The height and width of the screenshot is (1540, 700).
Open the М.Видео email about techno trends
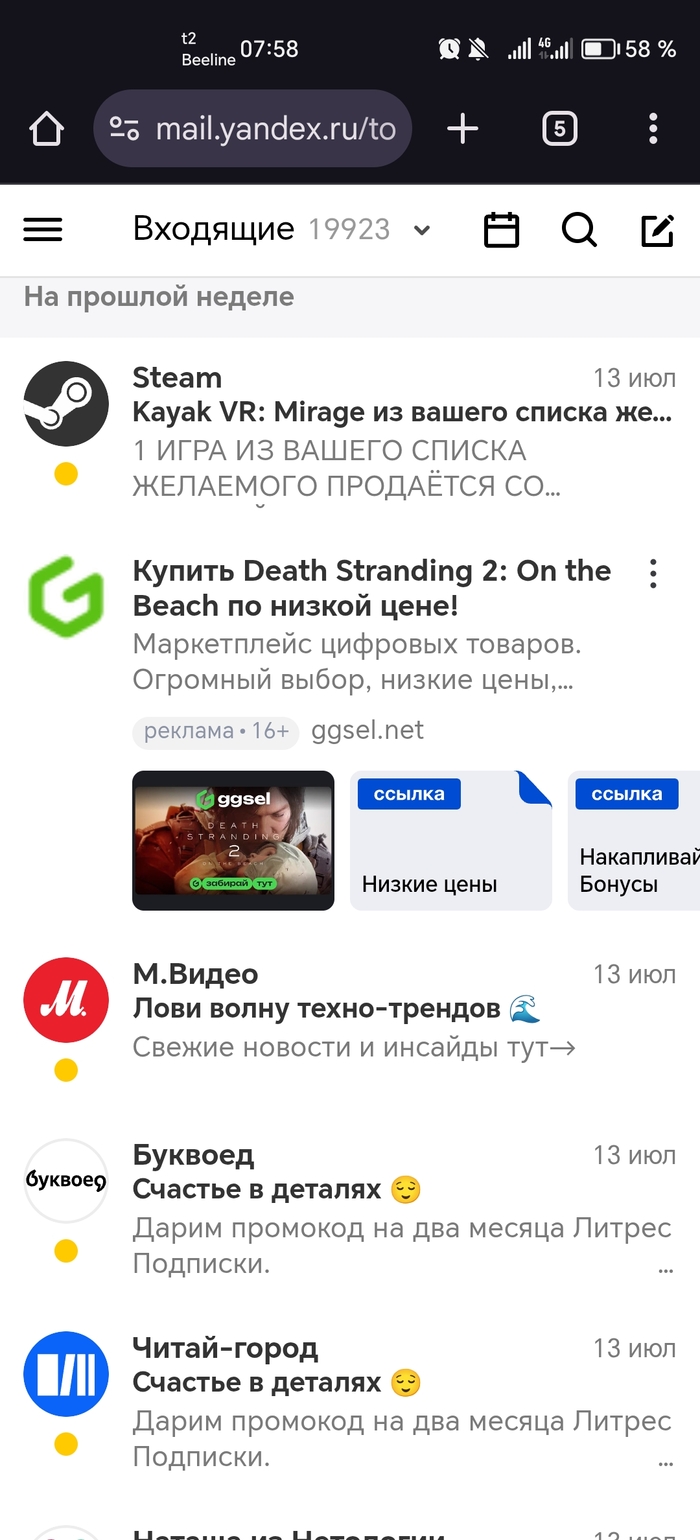[400, 1010]
